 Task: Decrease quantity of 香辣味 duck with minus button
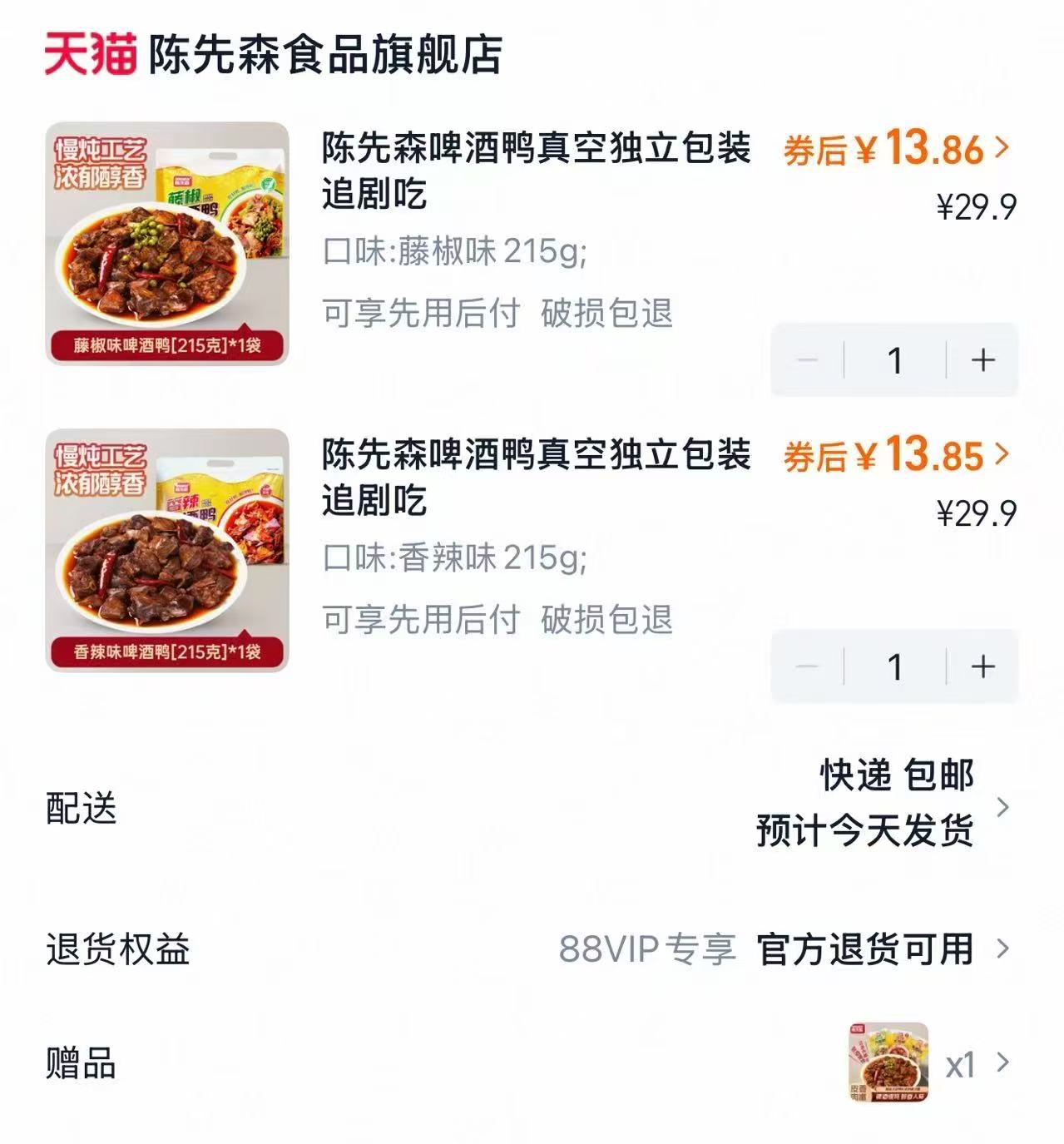[807, 666]
